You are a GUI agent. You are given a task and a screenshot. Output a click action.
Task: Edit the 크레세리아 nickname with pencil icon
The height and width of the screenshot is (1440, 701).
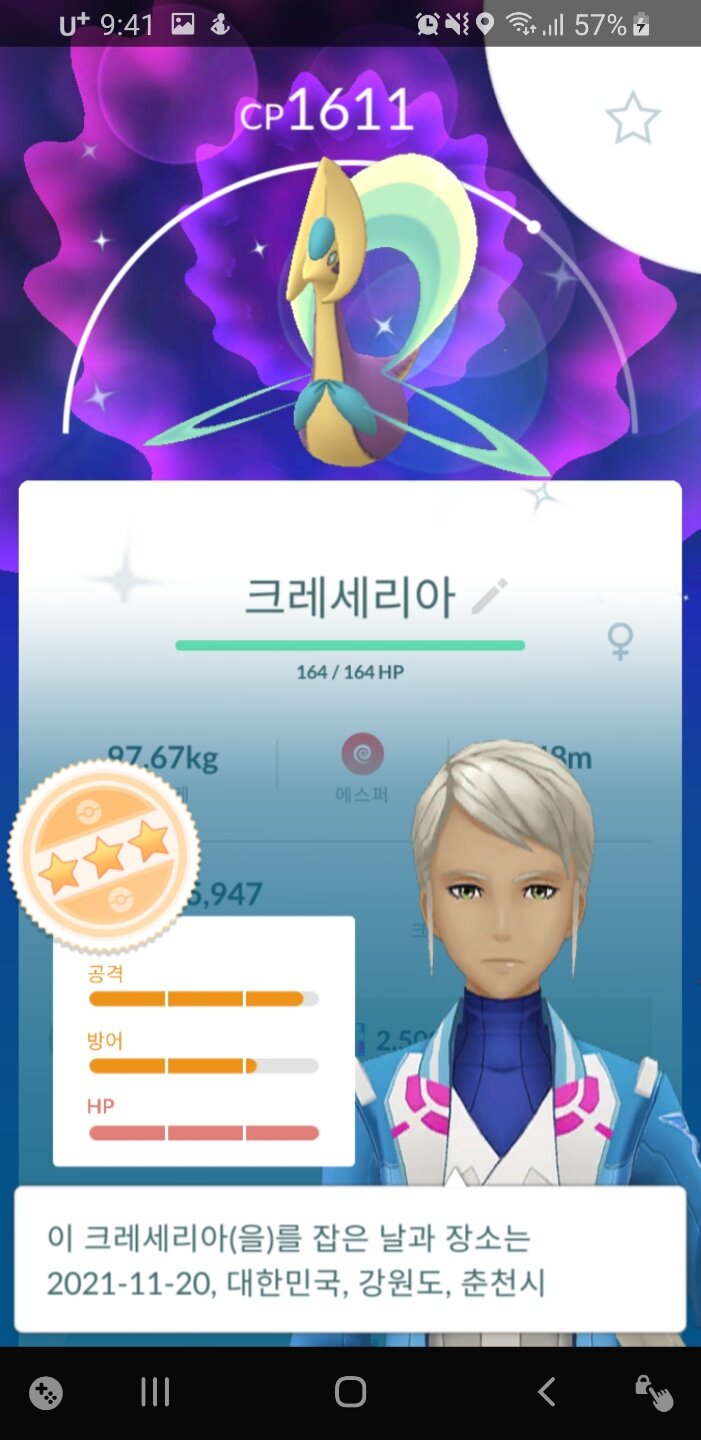(x=489, y=597)
